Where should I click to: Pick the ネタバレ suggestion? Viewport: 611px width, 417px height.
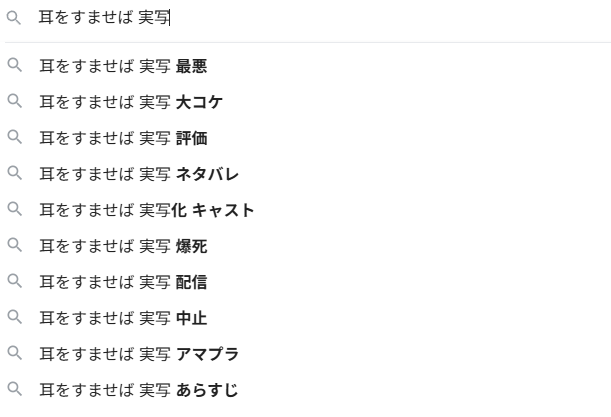point(308,174)
